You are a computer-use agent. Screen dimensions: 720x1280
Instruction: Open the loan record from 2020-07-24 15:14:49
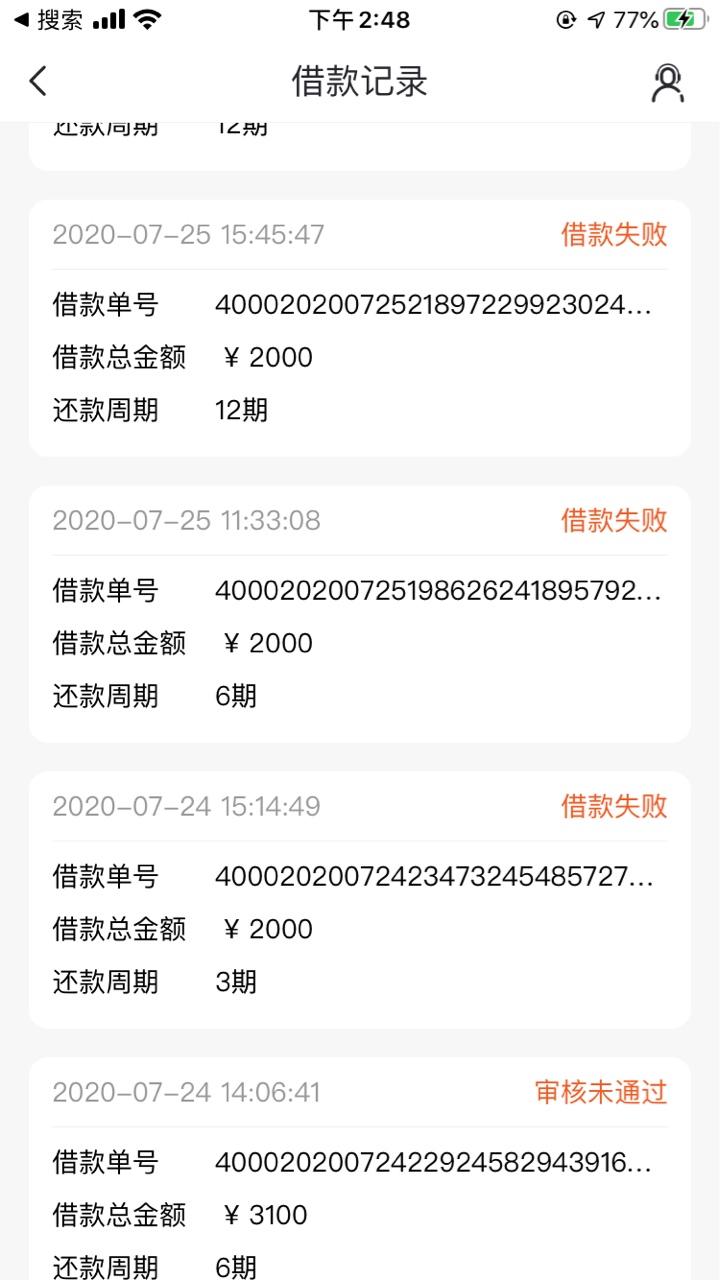tap(359, 900)
